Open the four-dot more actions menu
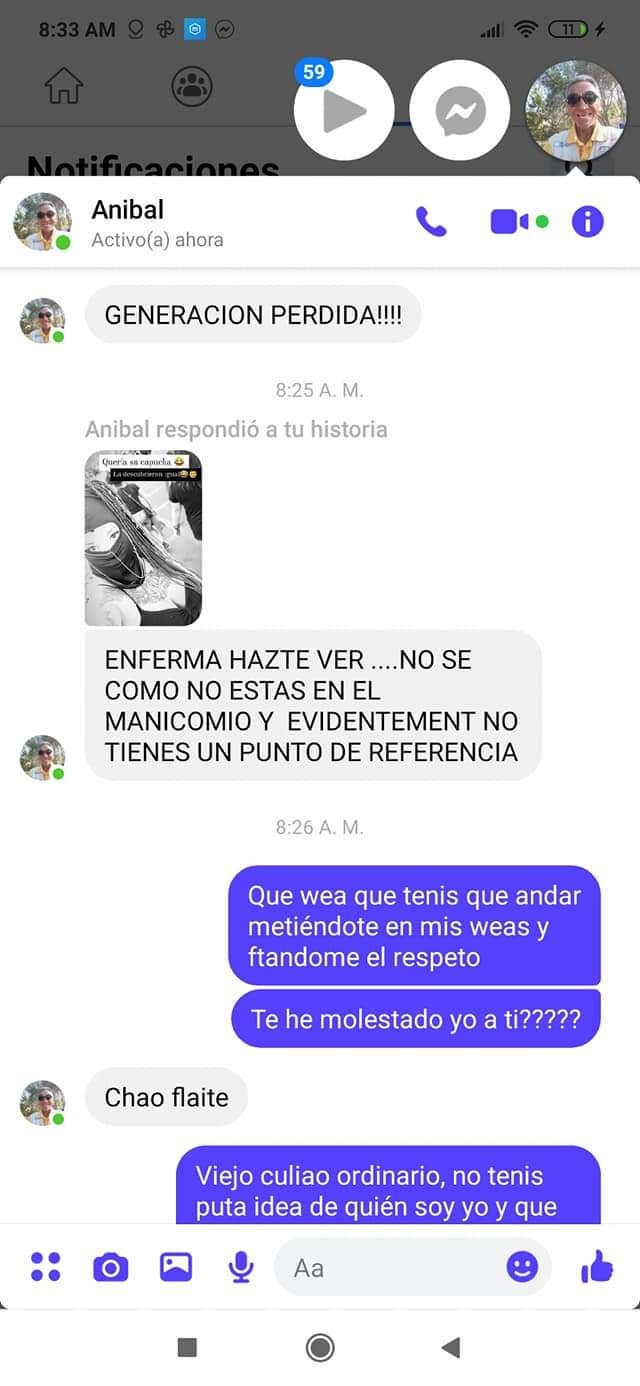 click(x=46, y=1267)
